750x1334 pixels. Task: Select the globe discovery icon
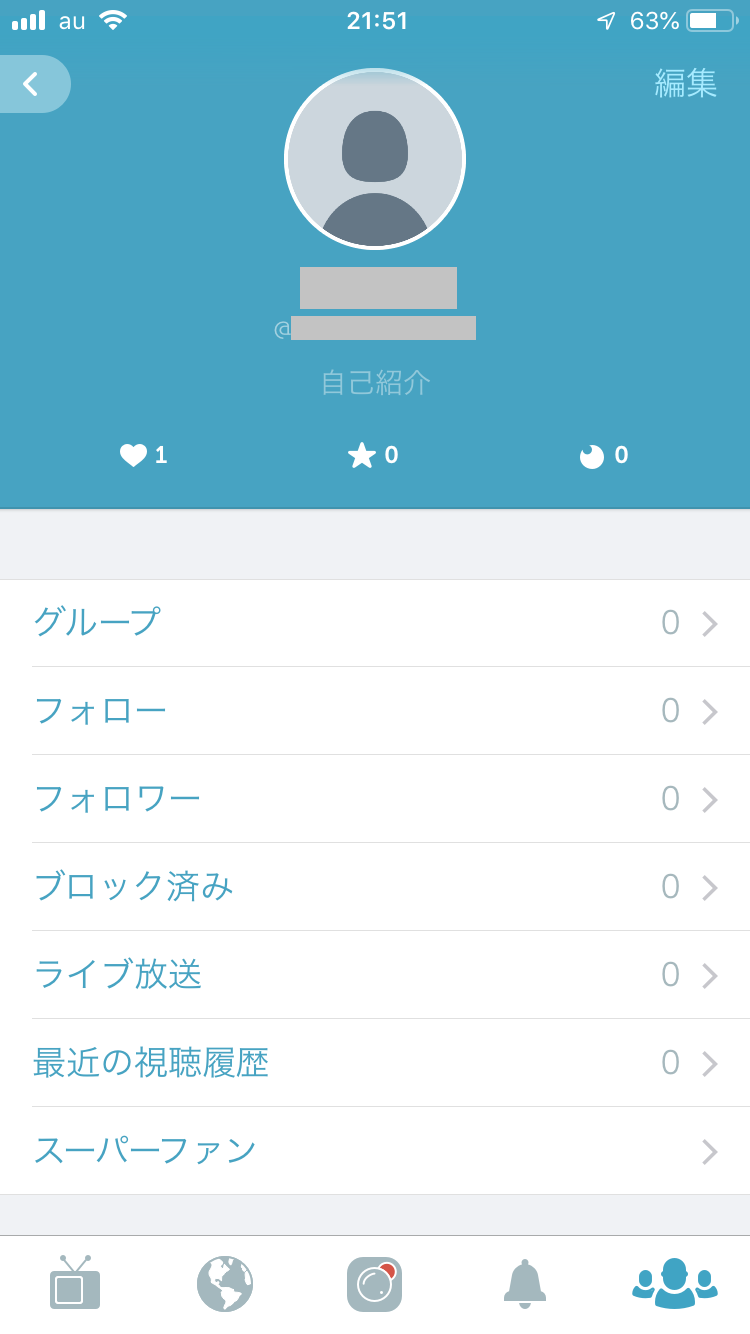tap(225, 1285)
